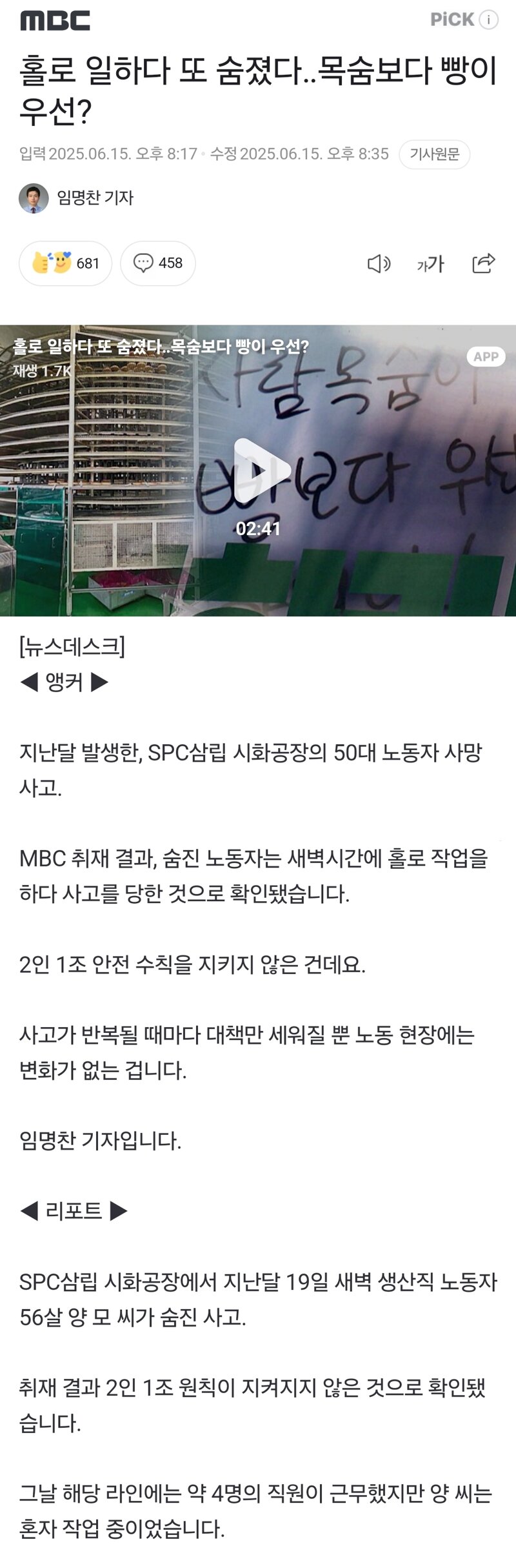React to the article with 681 reactions
516x1568 pixels.
pyautogui.click(x=65, y=263)
